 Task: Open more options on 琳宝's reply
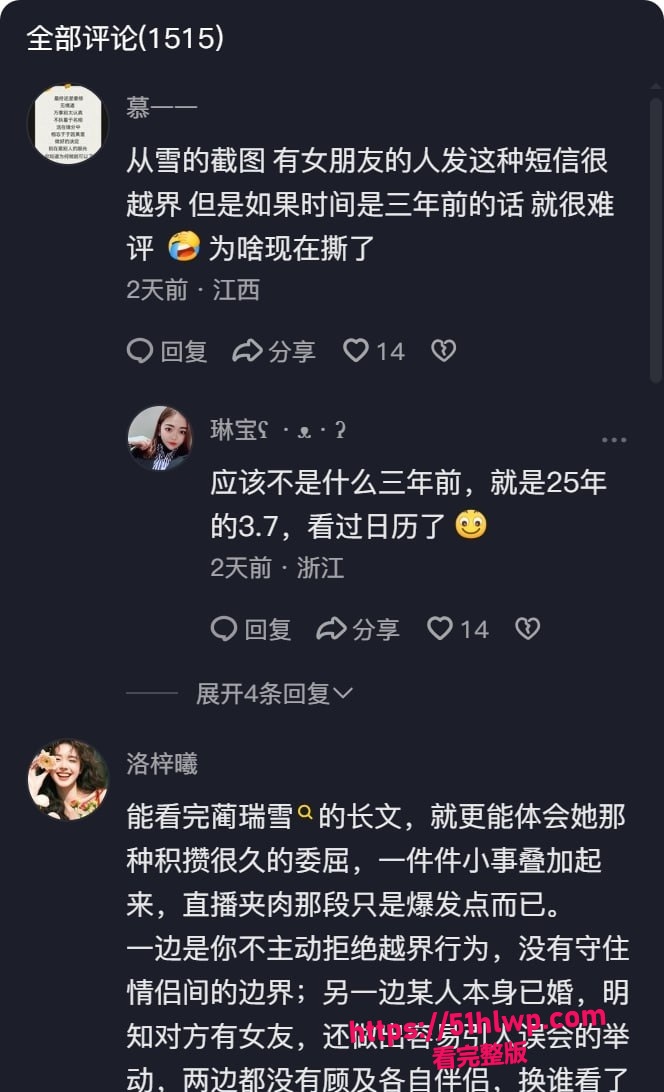(614, 440)
